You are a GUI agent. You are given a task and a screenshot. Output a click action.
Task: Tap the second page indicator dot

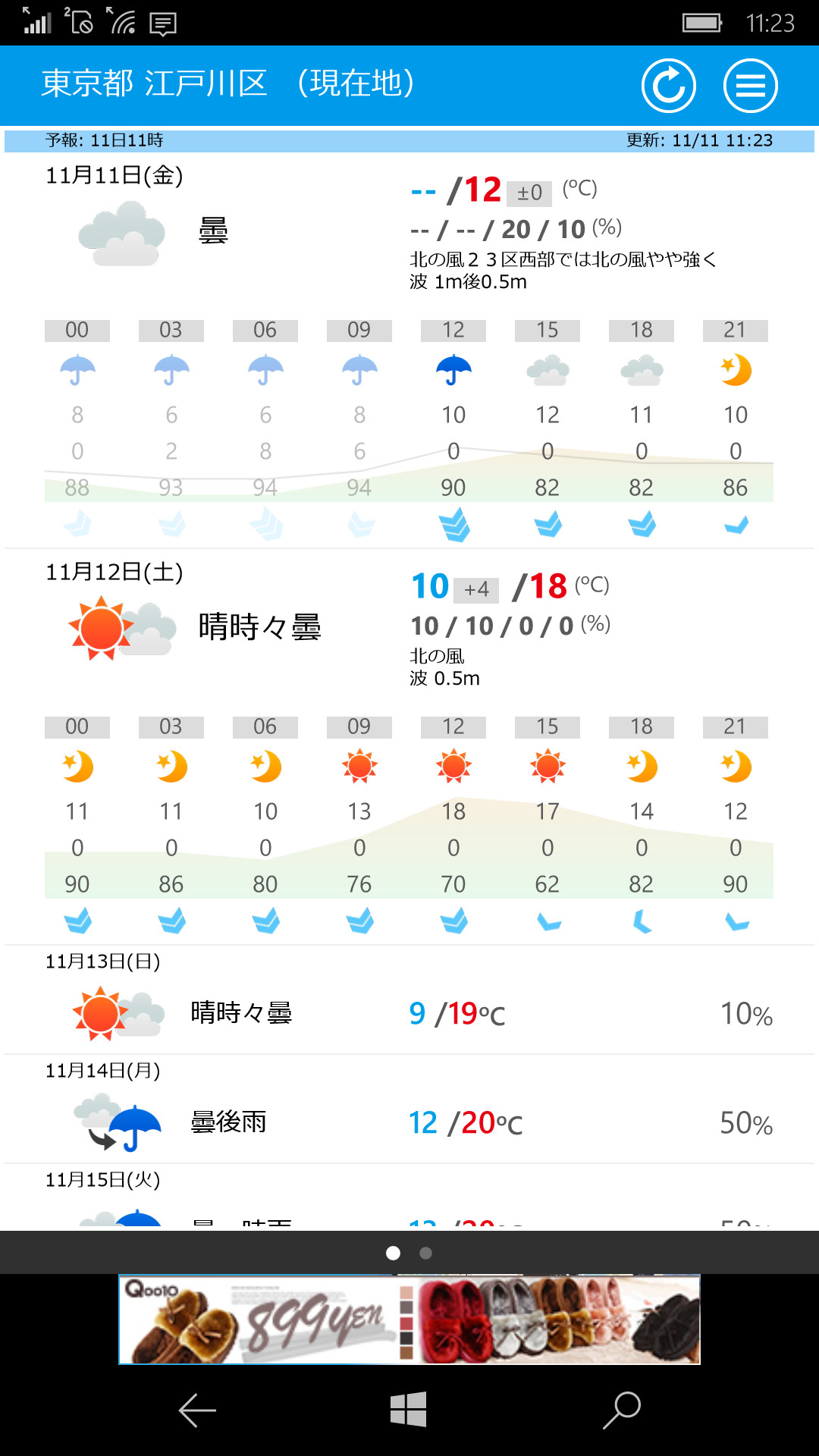click(x=425, y=1253)
